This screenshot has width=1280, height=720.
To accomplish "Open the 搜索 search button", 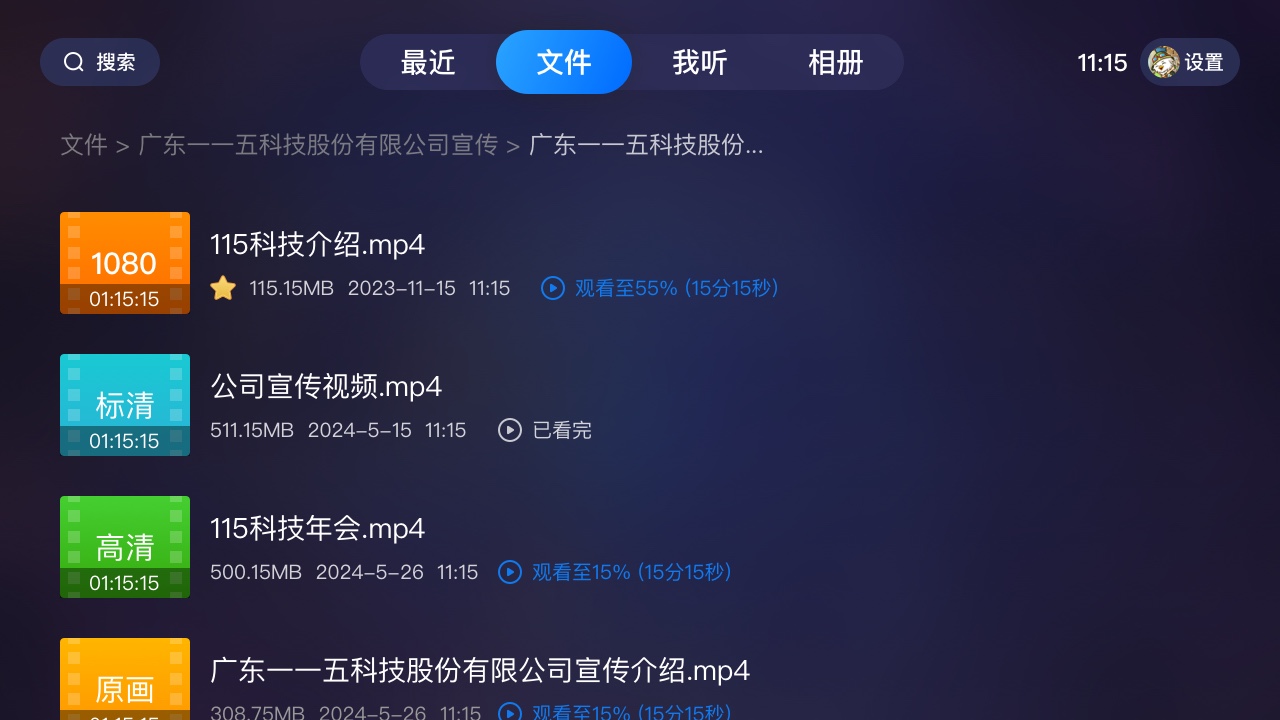I will coord(100,62).
